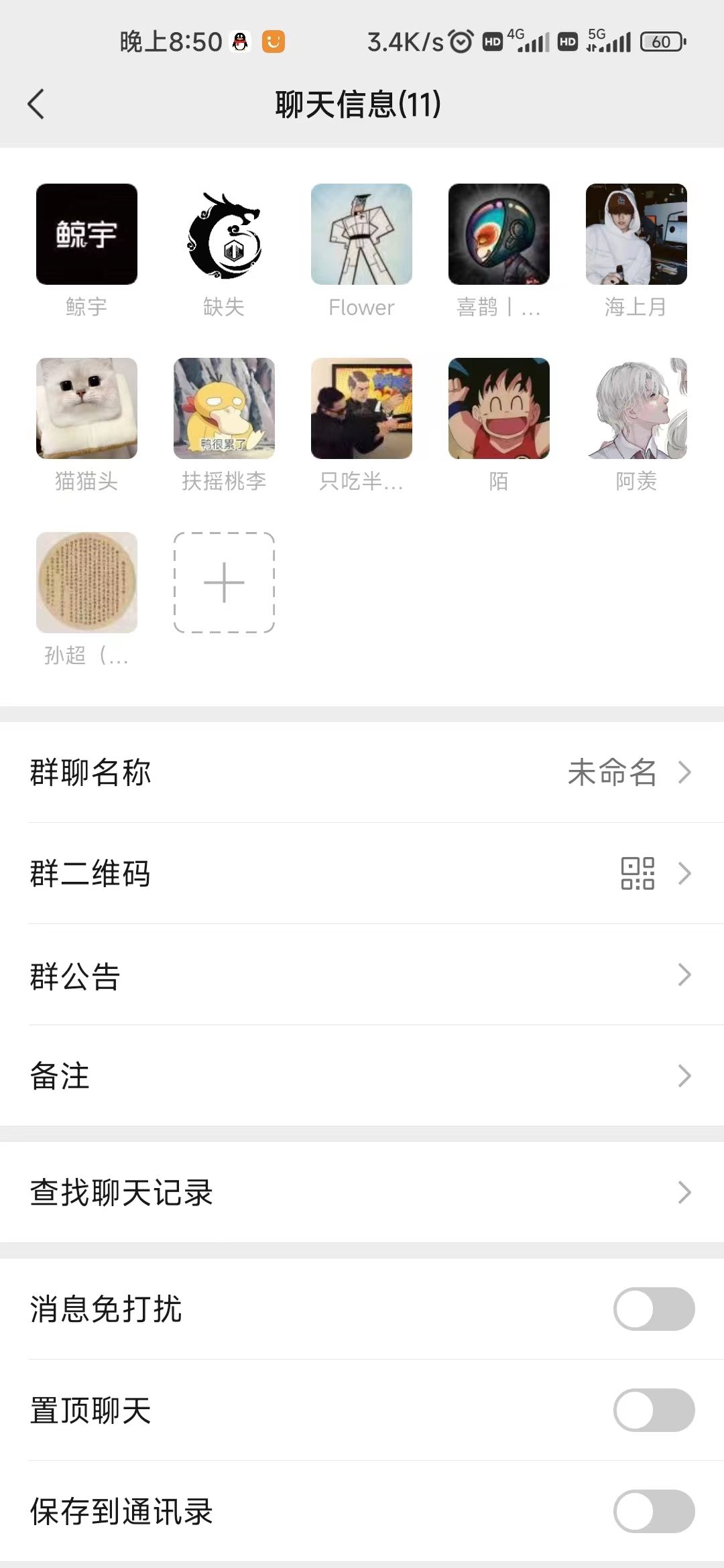The height and width of the screenshot is (1568, 724).
Task: Tap member 海上月's avatar
Action: (x=636, y=234)
